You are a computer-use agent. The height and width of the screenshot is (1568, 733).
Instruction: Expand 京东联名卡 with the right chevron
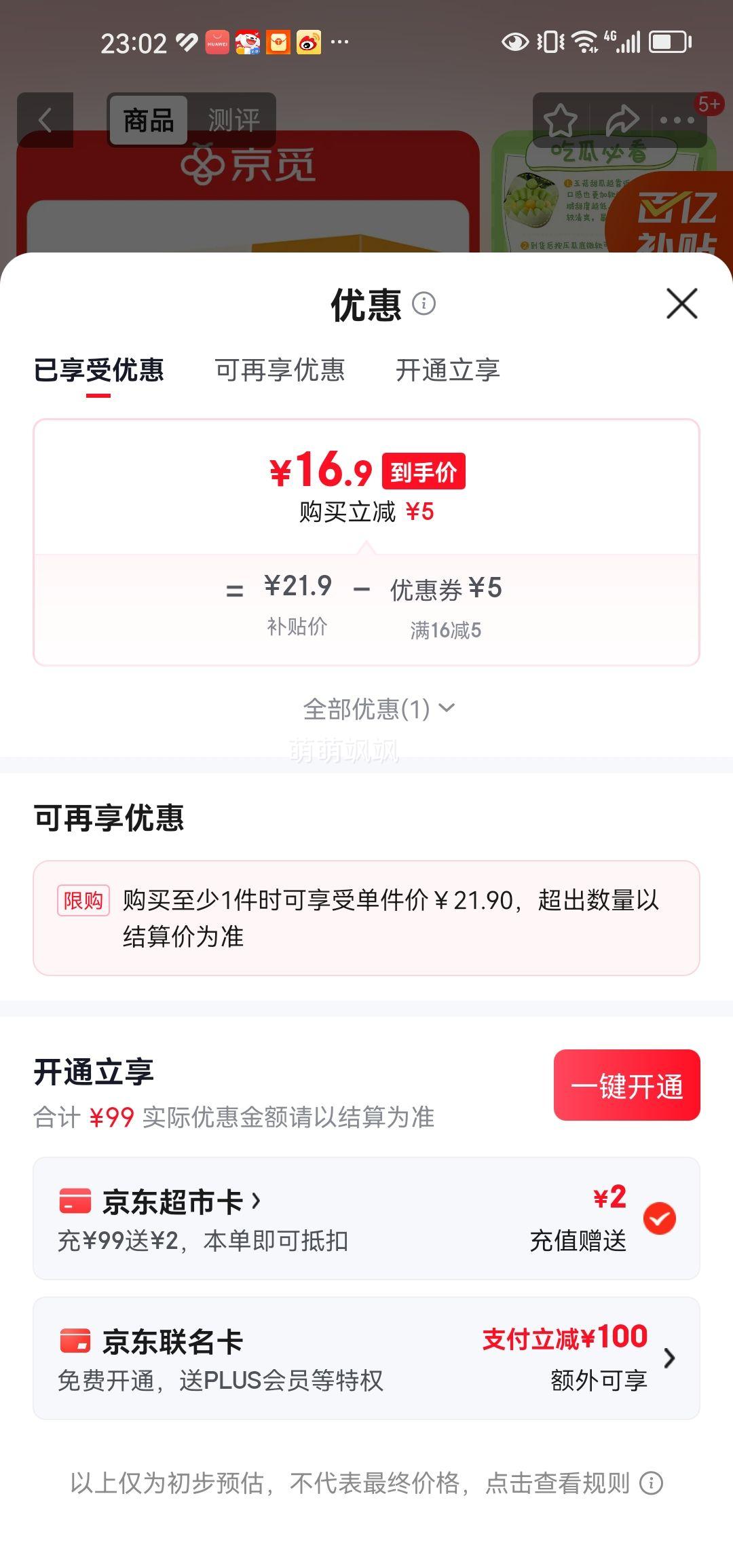click(671, 1358)
